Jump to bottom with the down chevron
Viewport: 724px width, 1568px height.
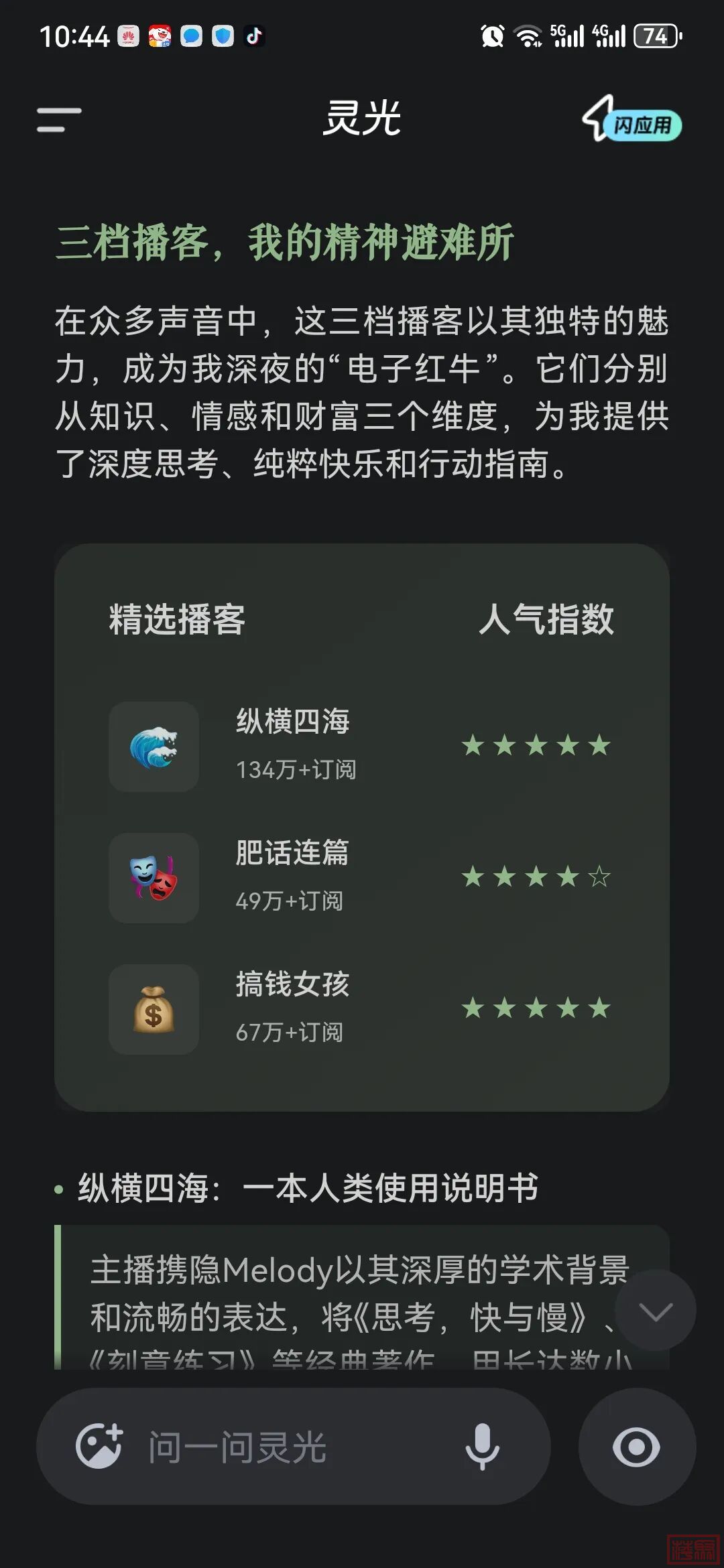coord(655,1311)
